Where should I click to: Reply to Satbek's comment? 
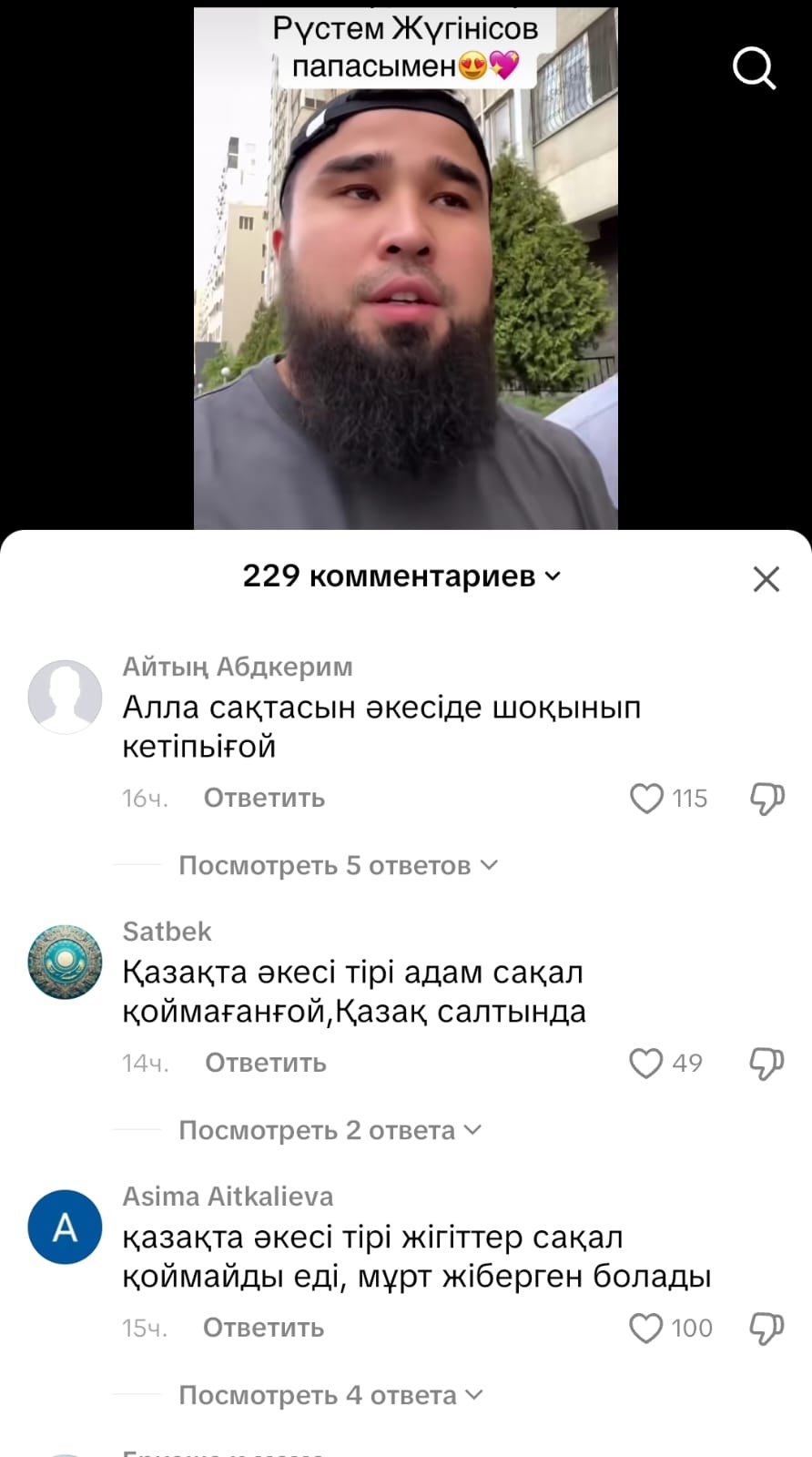(265, 1063)
